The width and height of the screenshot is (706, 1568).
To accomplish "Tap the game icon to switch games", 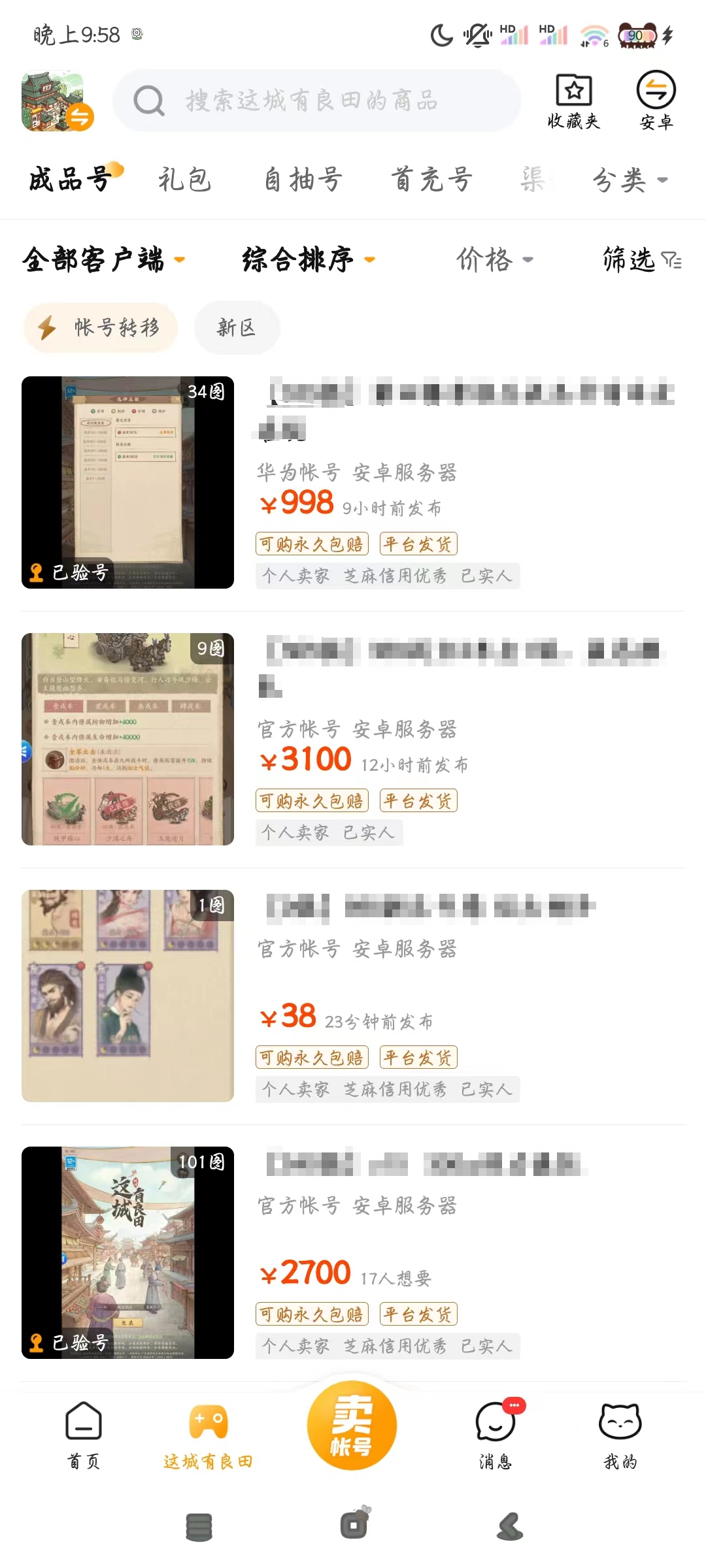I will coord(57,101).
